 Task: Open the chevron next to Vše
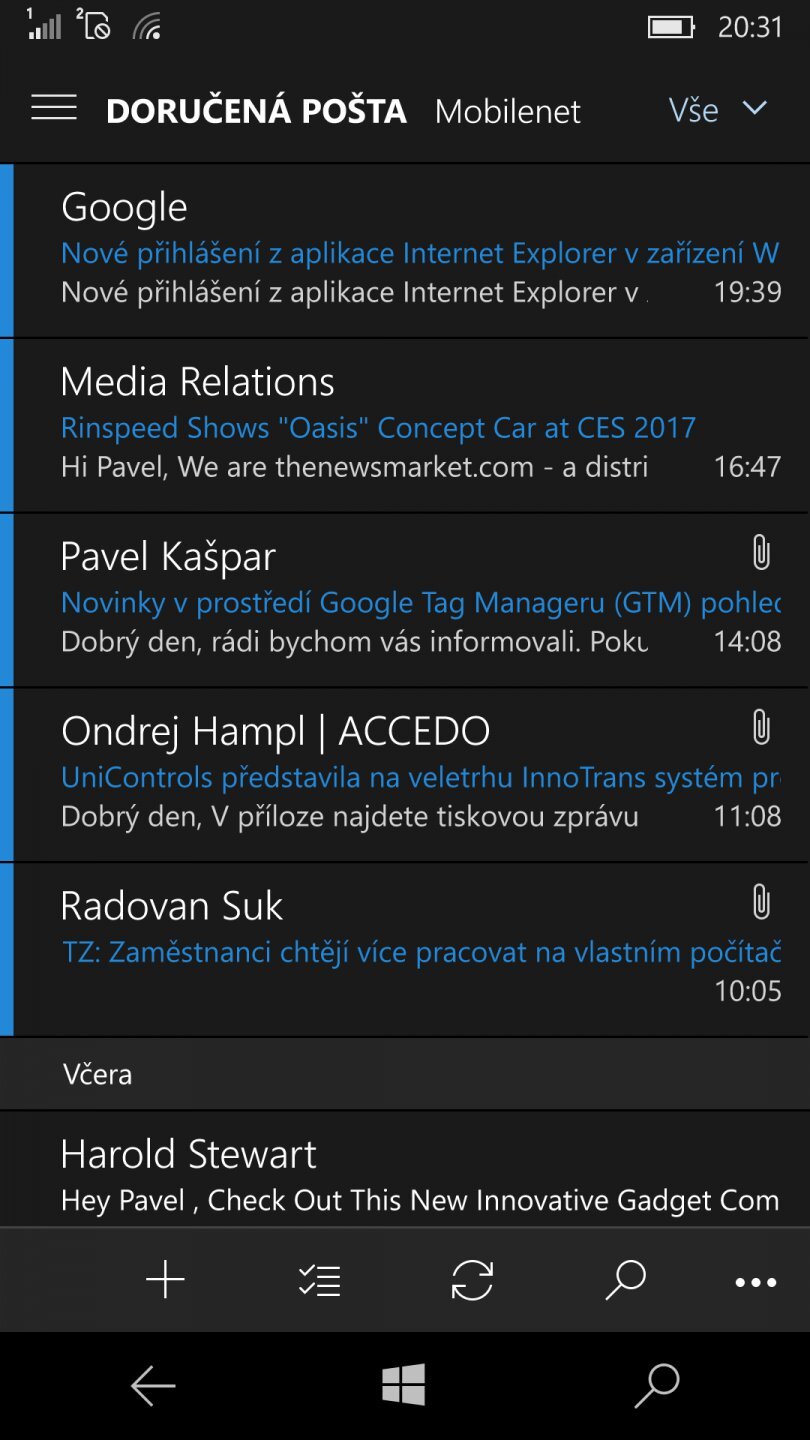(755, 110)
